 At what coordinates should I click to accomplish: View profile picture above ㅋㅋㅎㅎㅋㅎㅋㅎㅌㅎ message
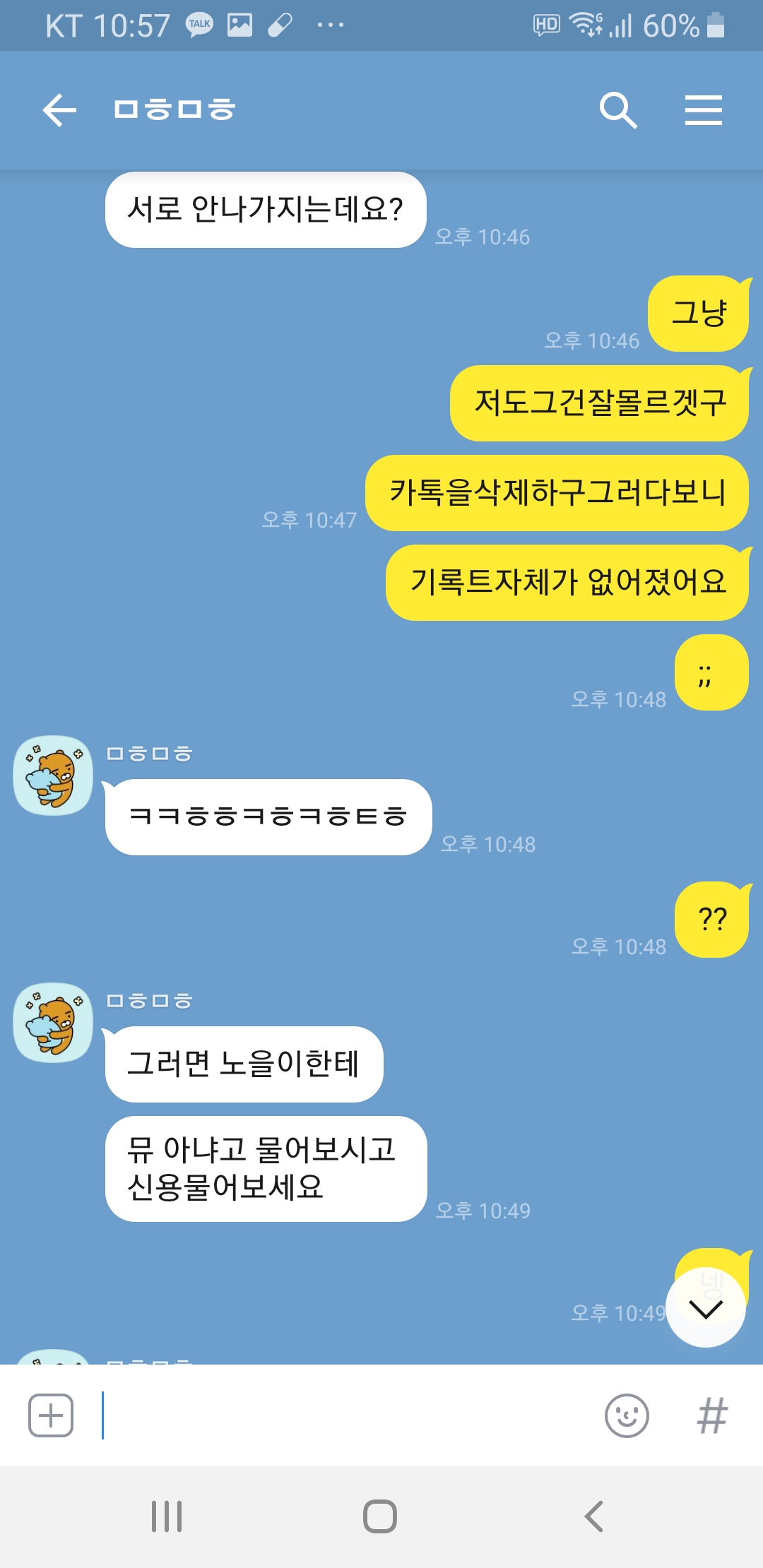(x=53, y=776)
